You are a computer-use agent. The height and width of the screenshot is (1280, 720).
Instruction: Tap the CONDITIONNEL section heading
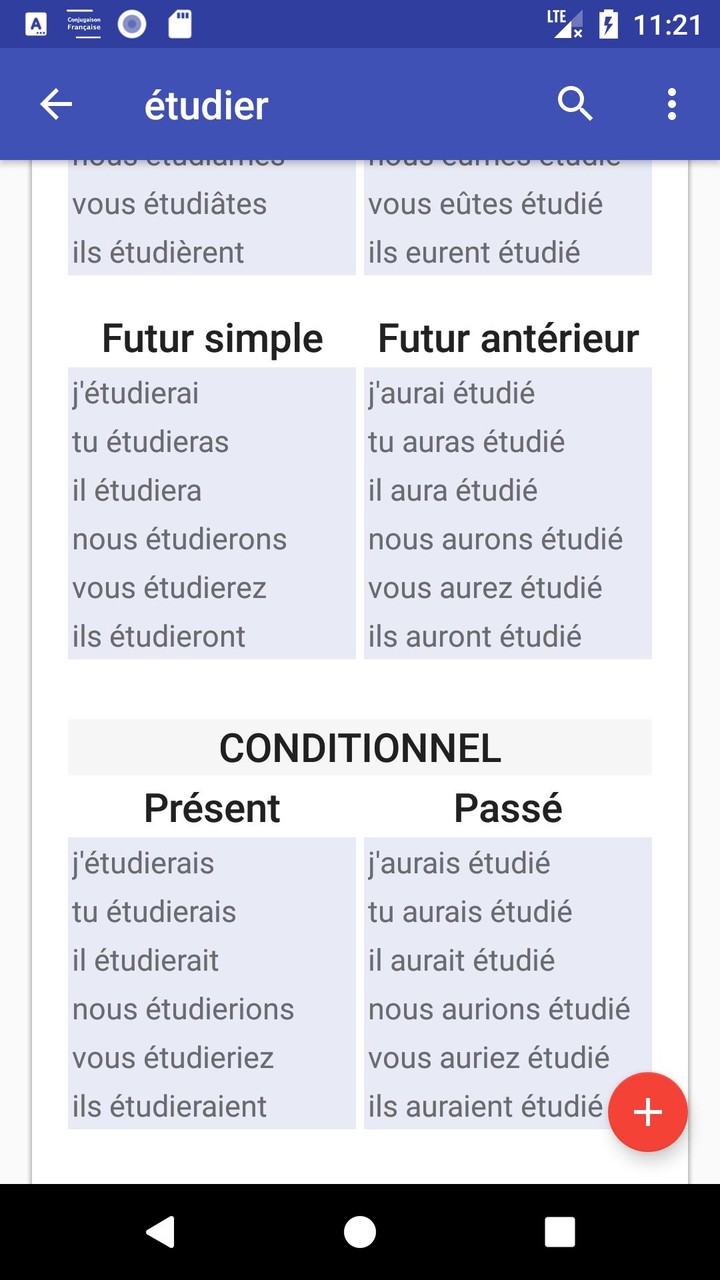tap(359, 746)
